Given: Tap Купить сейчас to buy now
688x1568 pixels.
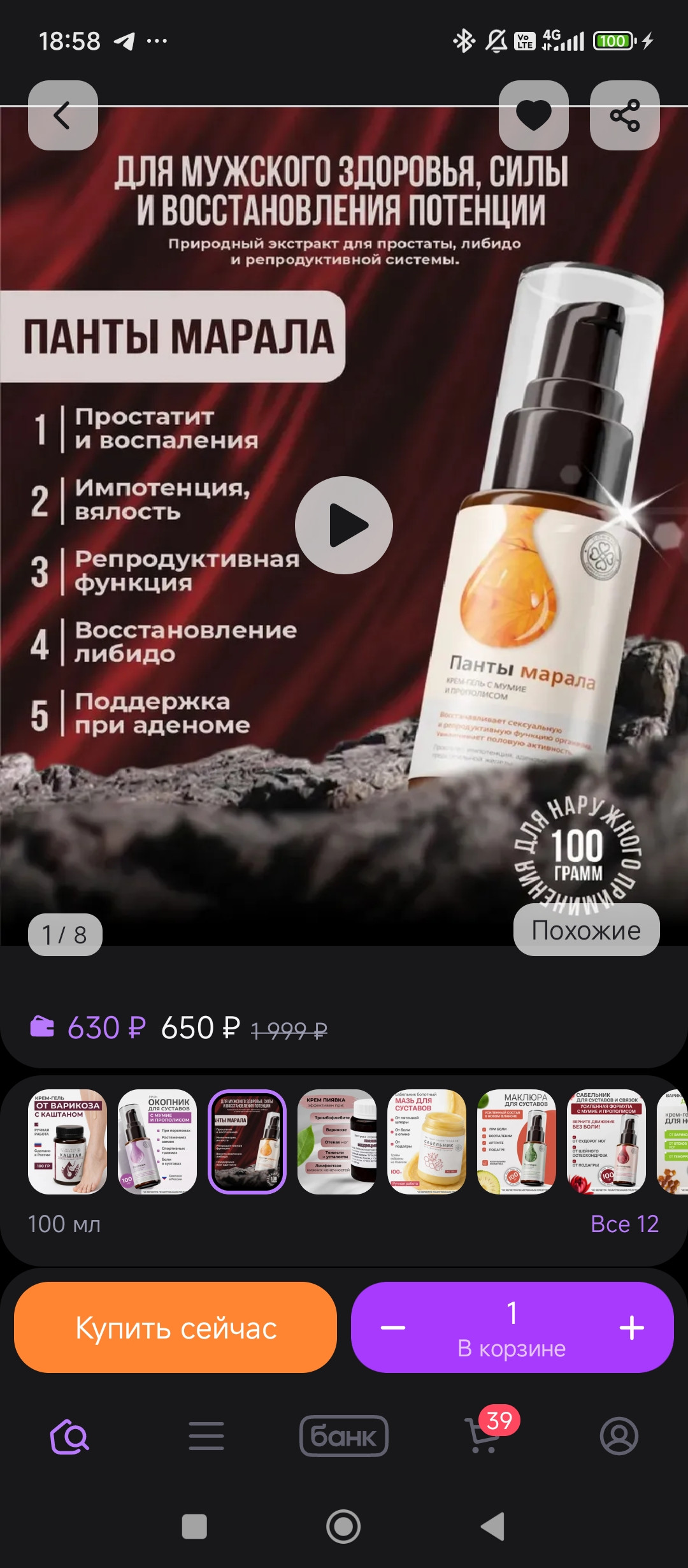Looking at the screenshot, I should click(175, 1328).
